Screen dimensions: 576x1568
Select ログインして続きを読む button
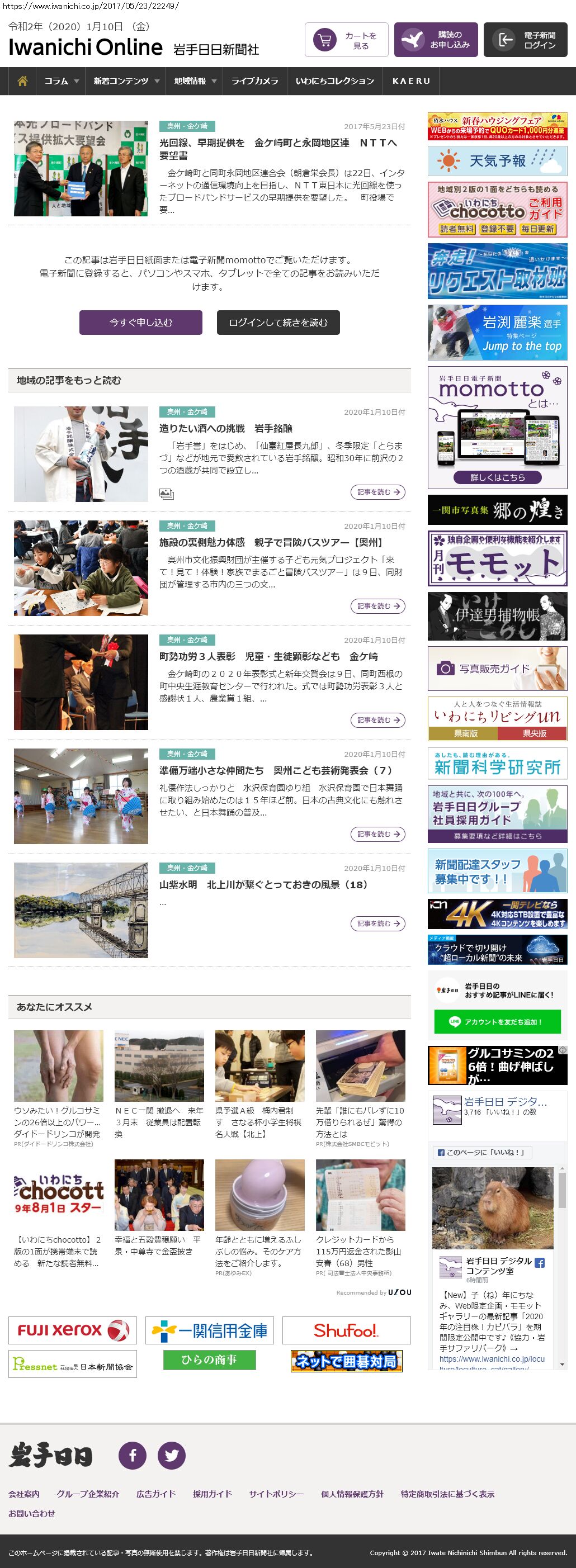(278, 323)
